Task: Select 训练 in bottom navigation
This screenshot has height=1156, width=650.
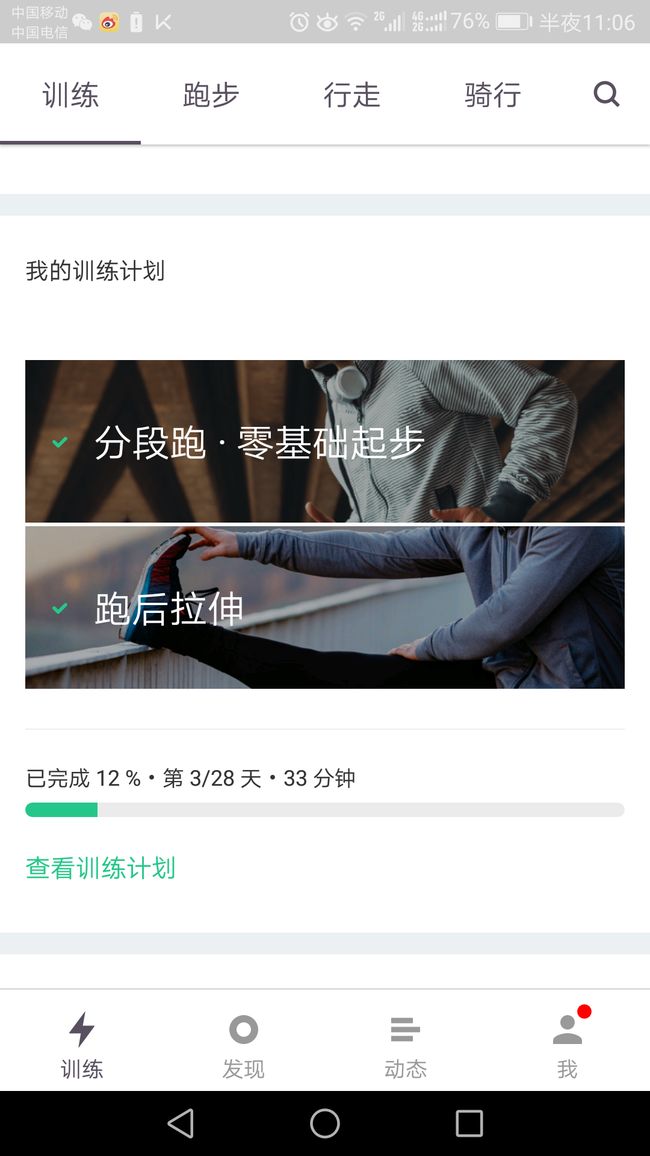Action: 81,1045
